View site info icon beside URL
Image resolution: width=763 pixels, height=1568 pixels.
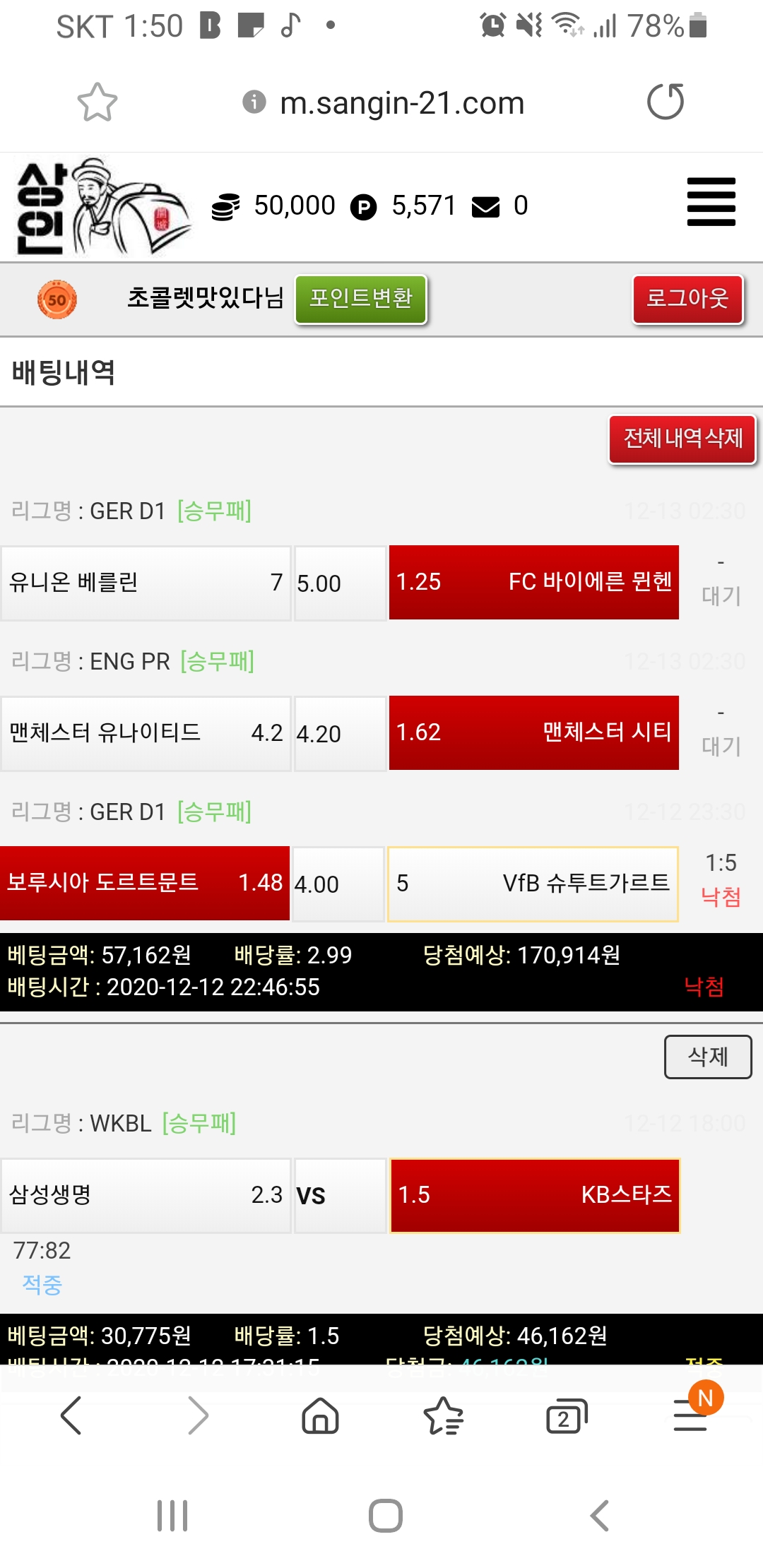pos(254,102)
